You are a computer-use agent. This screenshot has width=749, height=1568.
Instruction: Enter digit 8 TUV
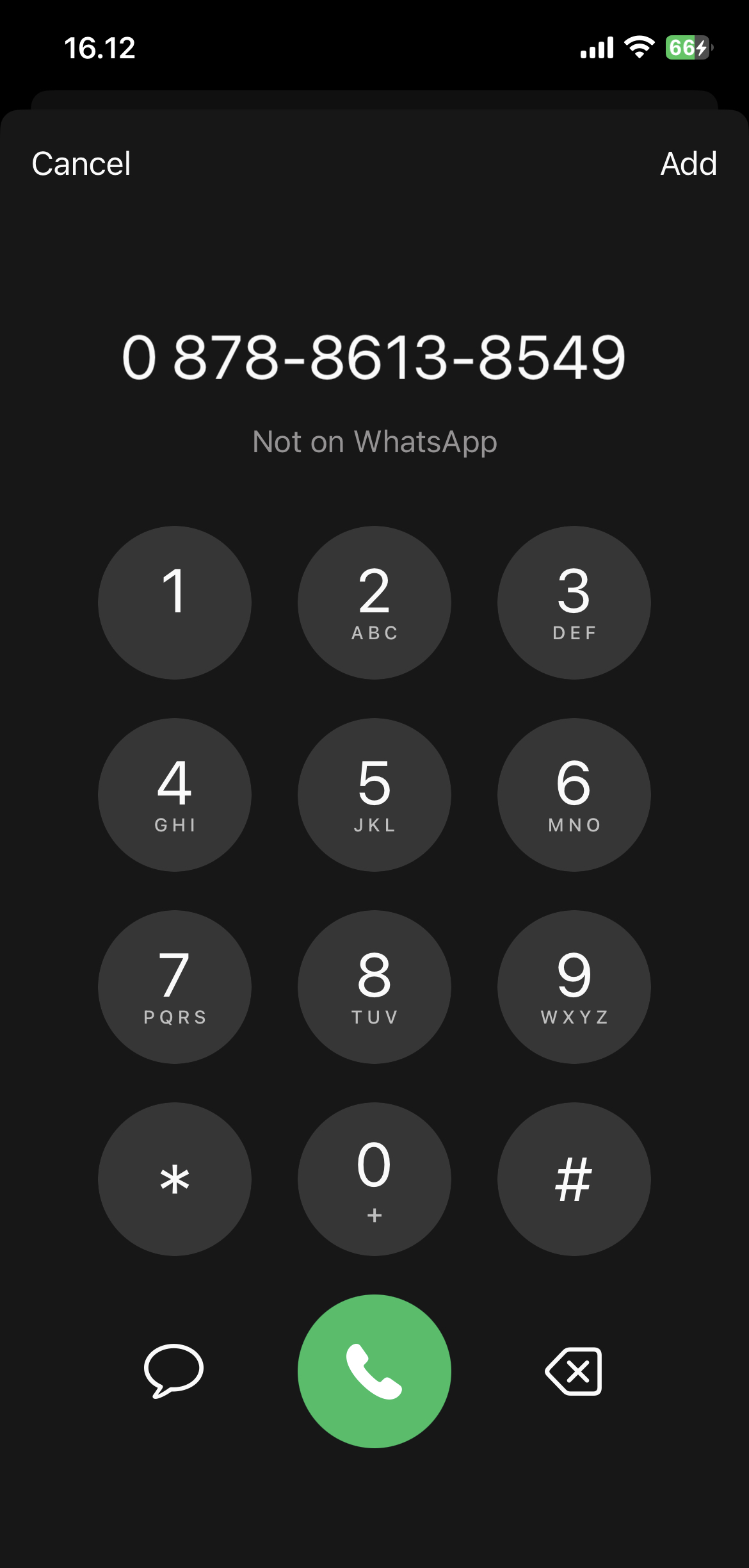coord(374,987)
